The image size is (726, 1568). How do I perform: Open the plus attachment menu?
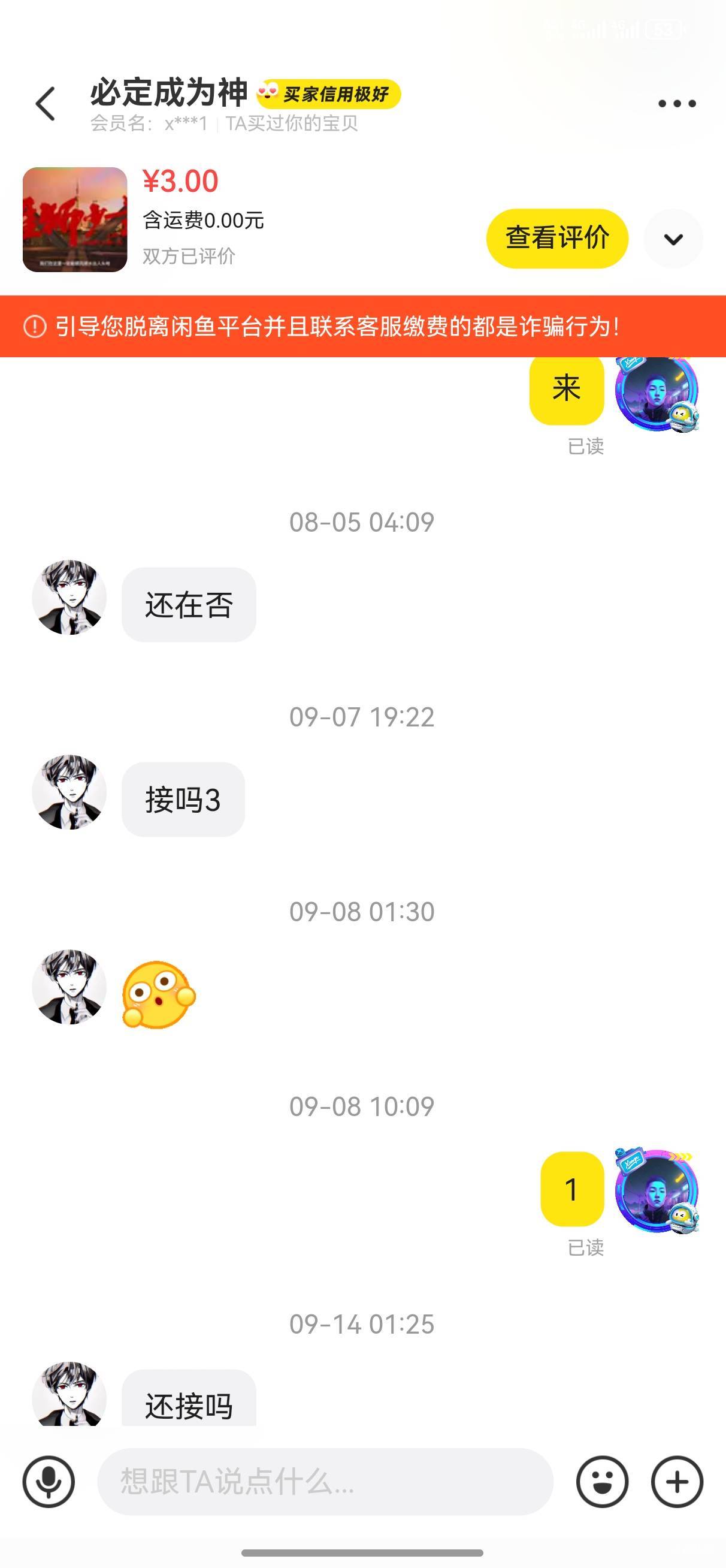point(677,1482)
